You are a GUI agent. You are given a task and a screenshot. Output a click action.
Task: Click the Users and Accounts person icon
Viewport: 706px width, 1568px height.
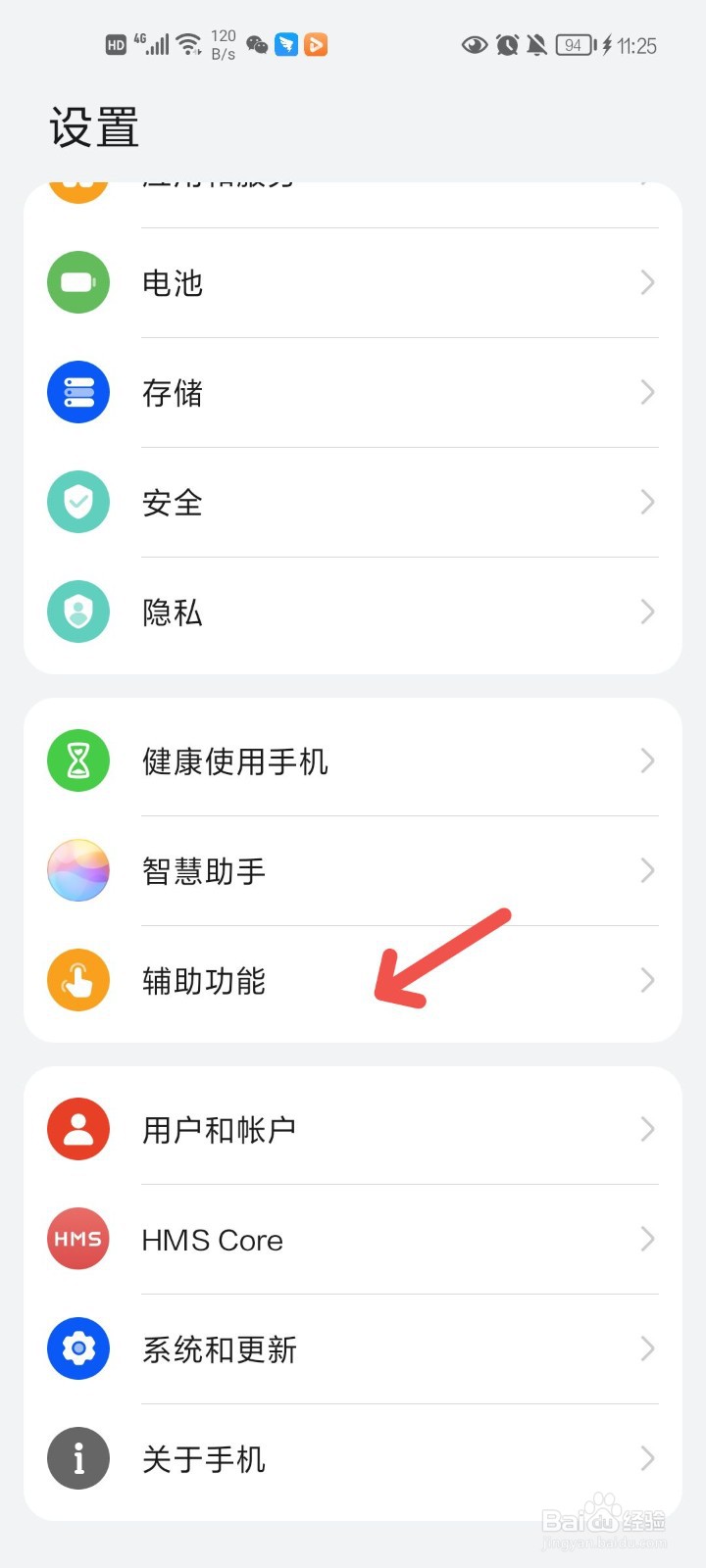(x=77, y=1129)
